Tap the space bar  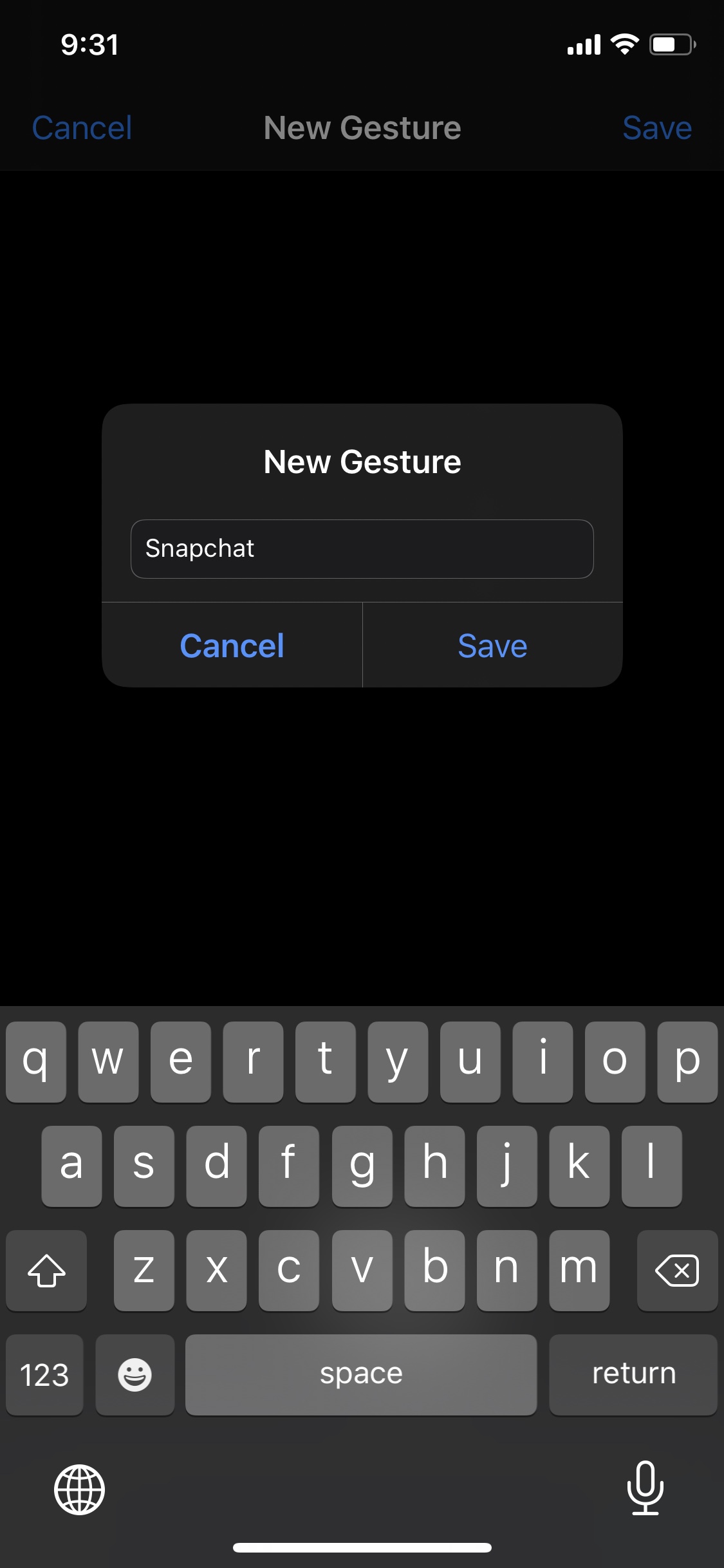361,1374
